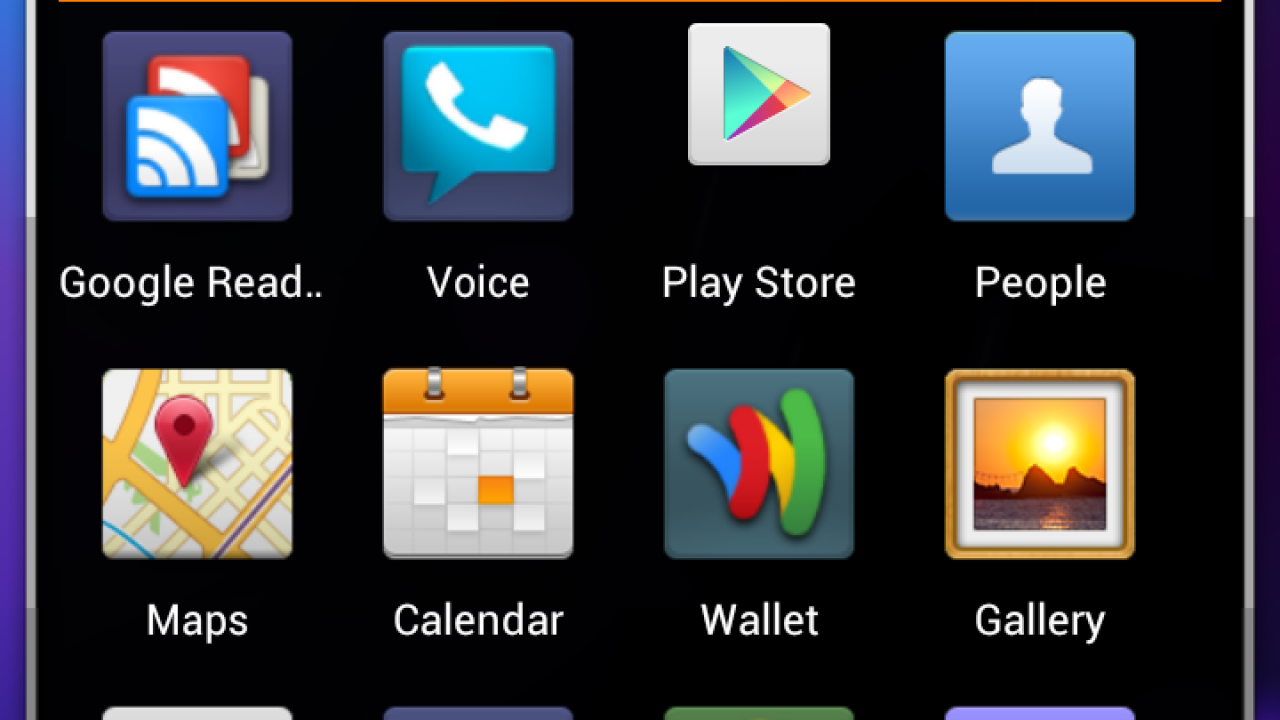
Task: Open the People contacts app
Action: point(1040,126)
